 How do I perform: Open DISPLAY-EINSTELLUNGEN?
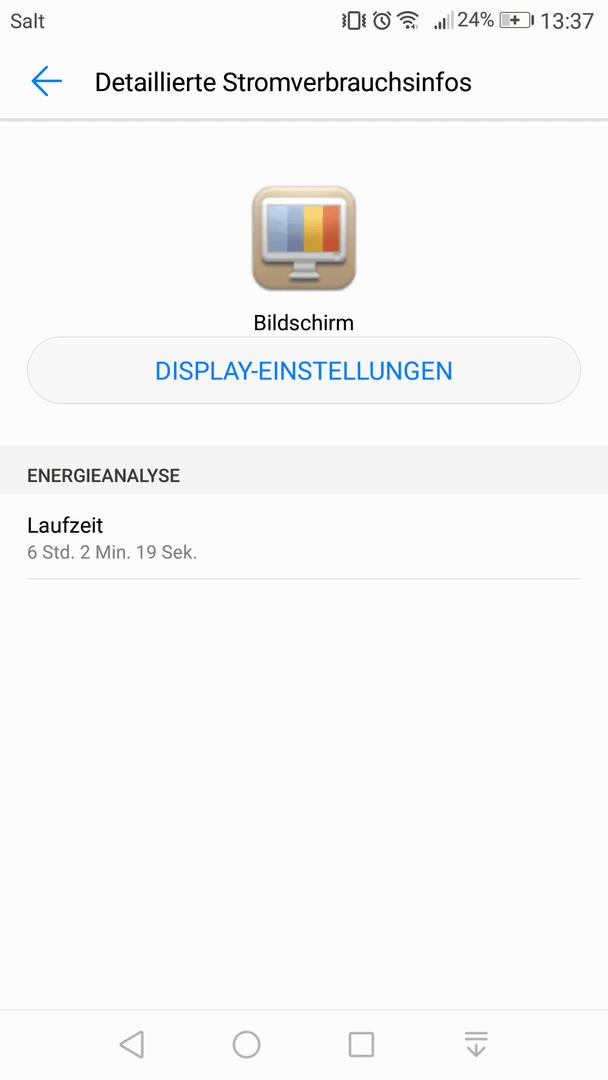(304, 371)
